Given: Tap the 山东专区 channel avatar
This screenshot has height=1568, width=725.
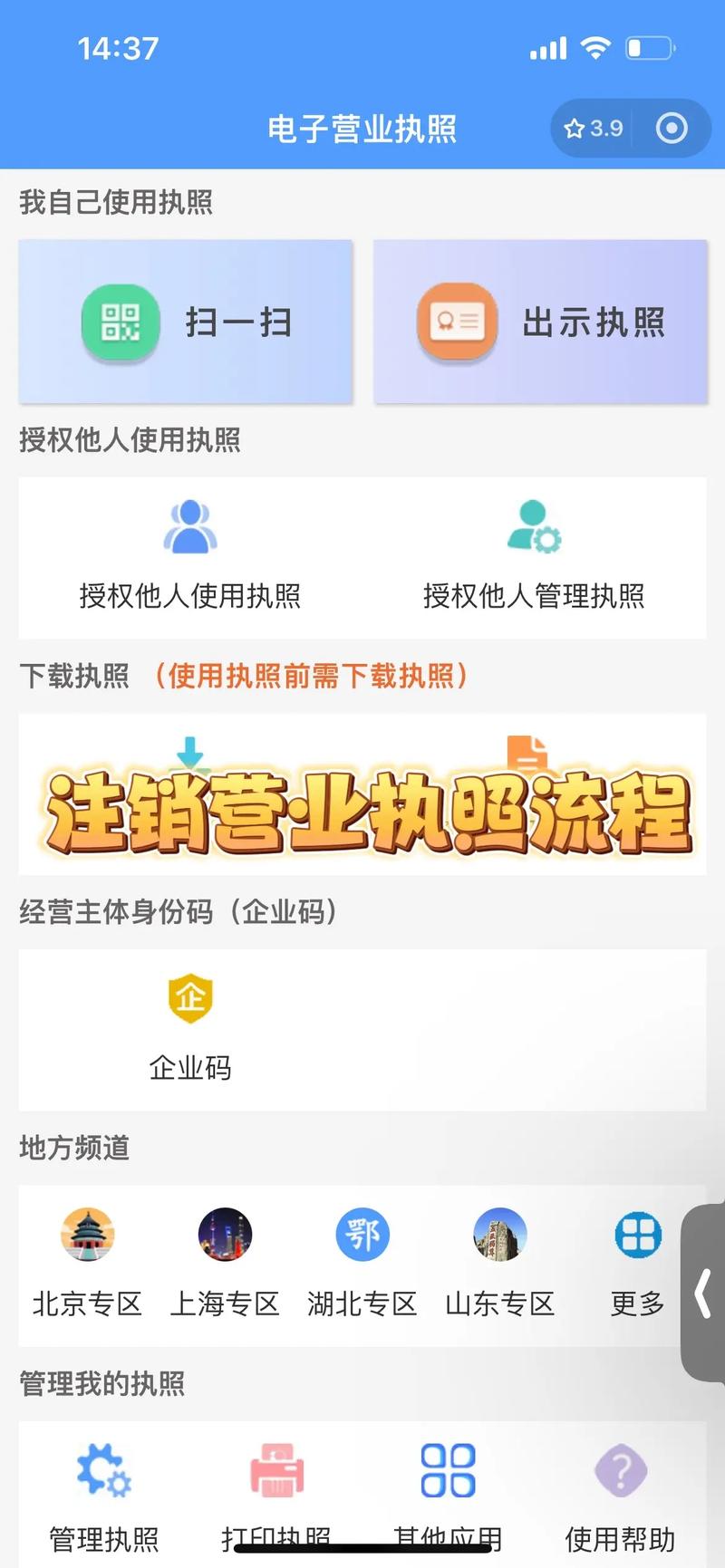Looking at the screenshot, I should click(x=499, y=1235).
